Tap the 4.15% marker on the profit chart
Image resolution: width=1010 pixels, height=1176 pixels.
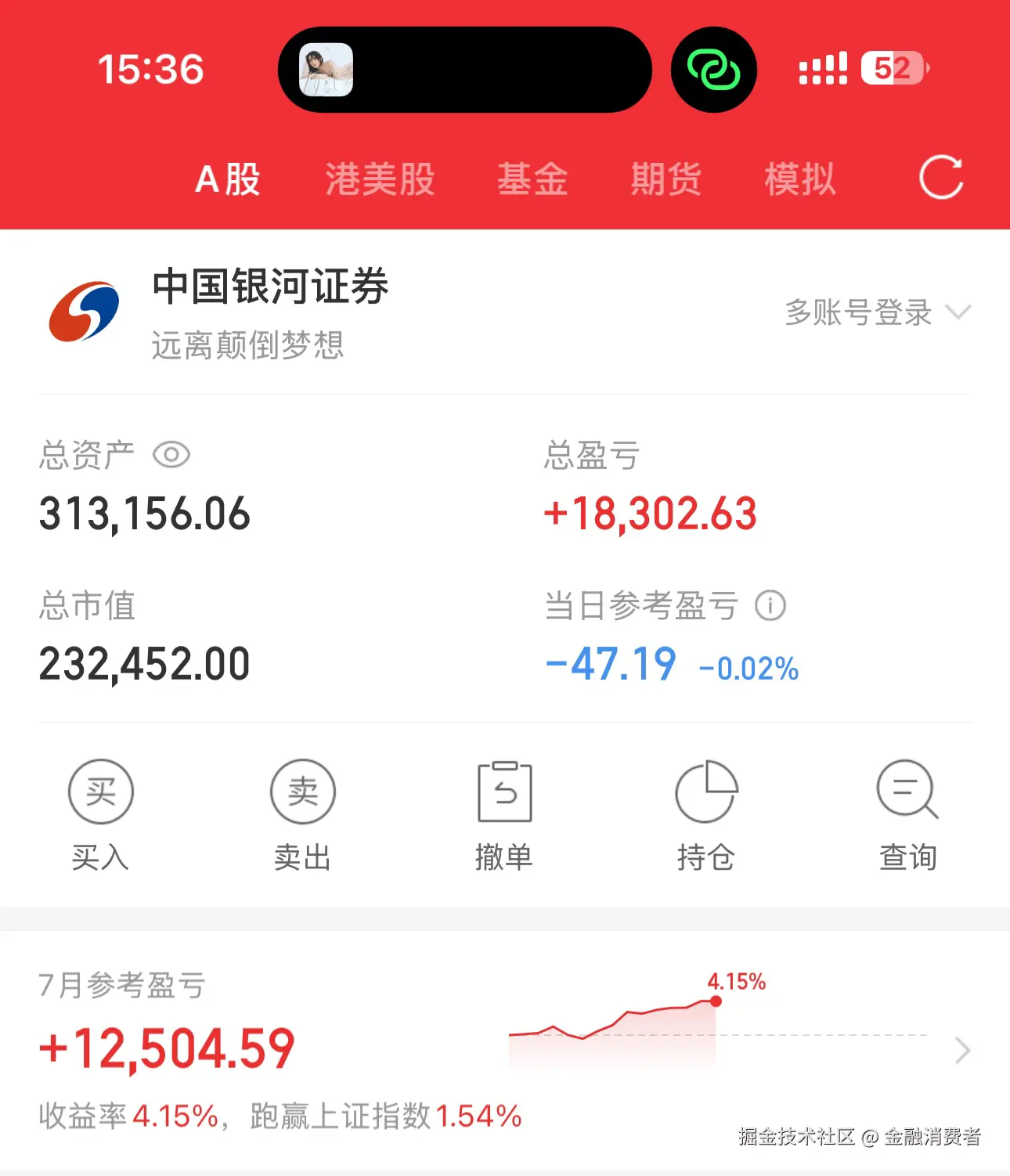tap(736, 981)
